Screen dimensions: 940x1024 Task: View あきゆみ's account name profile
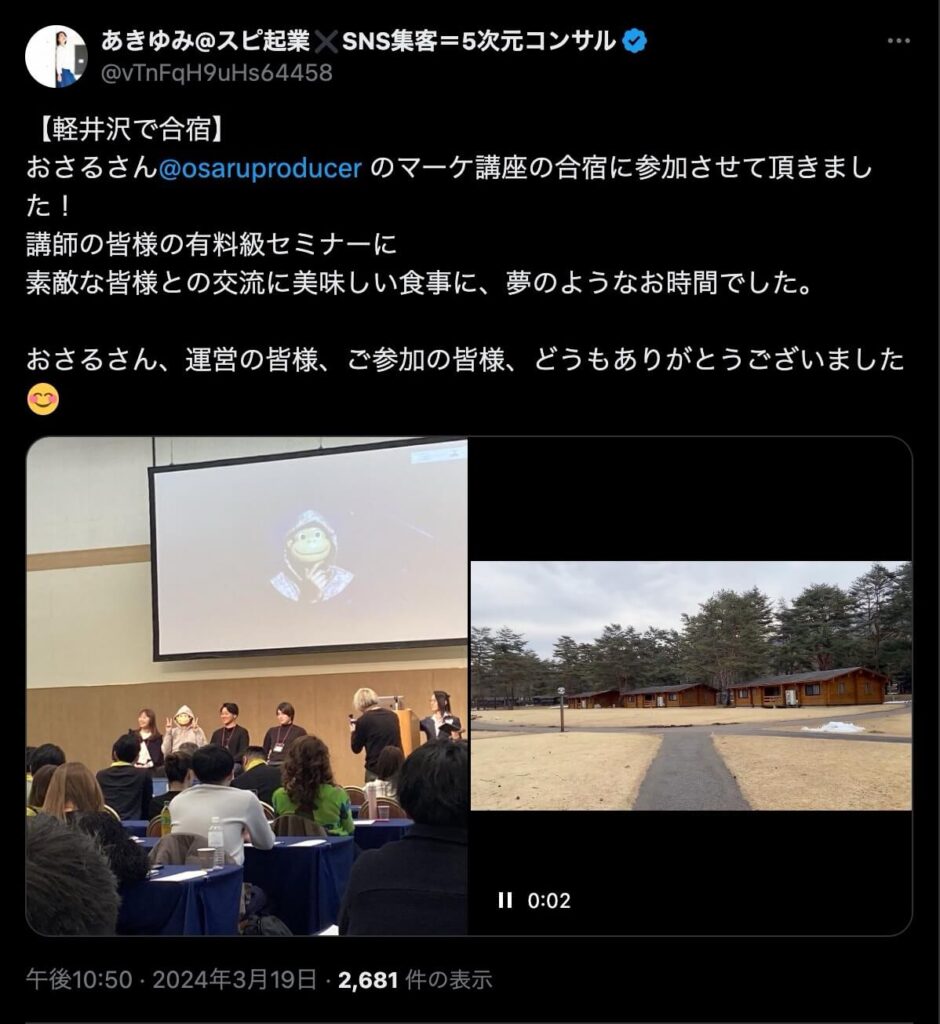click(360, 41)
